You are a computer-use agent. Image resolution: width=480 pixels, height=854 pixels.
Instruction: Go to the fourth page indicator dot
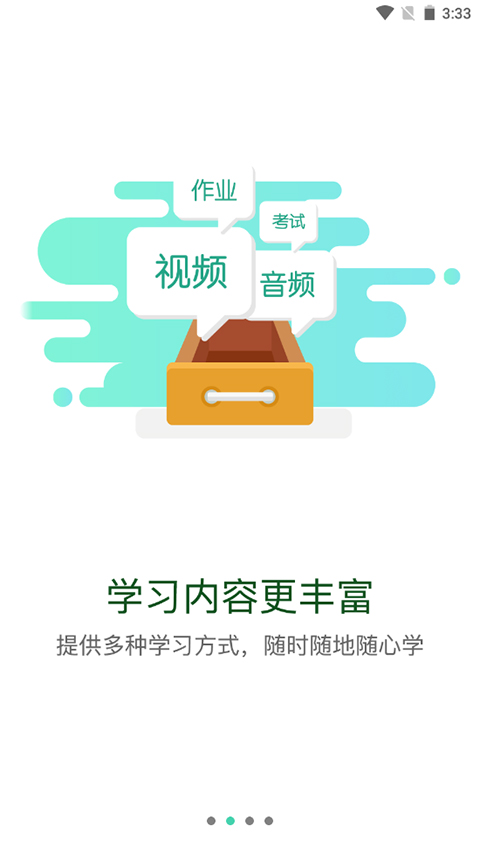[x=269, y=821]
